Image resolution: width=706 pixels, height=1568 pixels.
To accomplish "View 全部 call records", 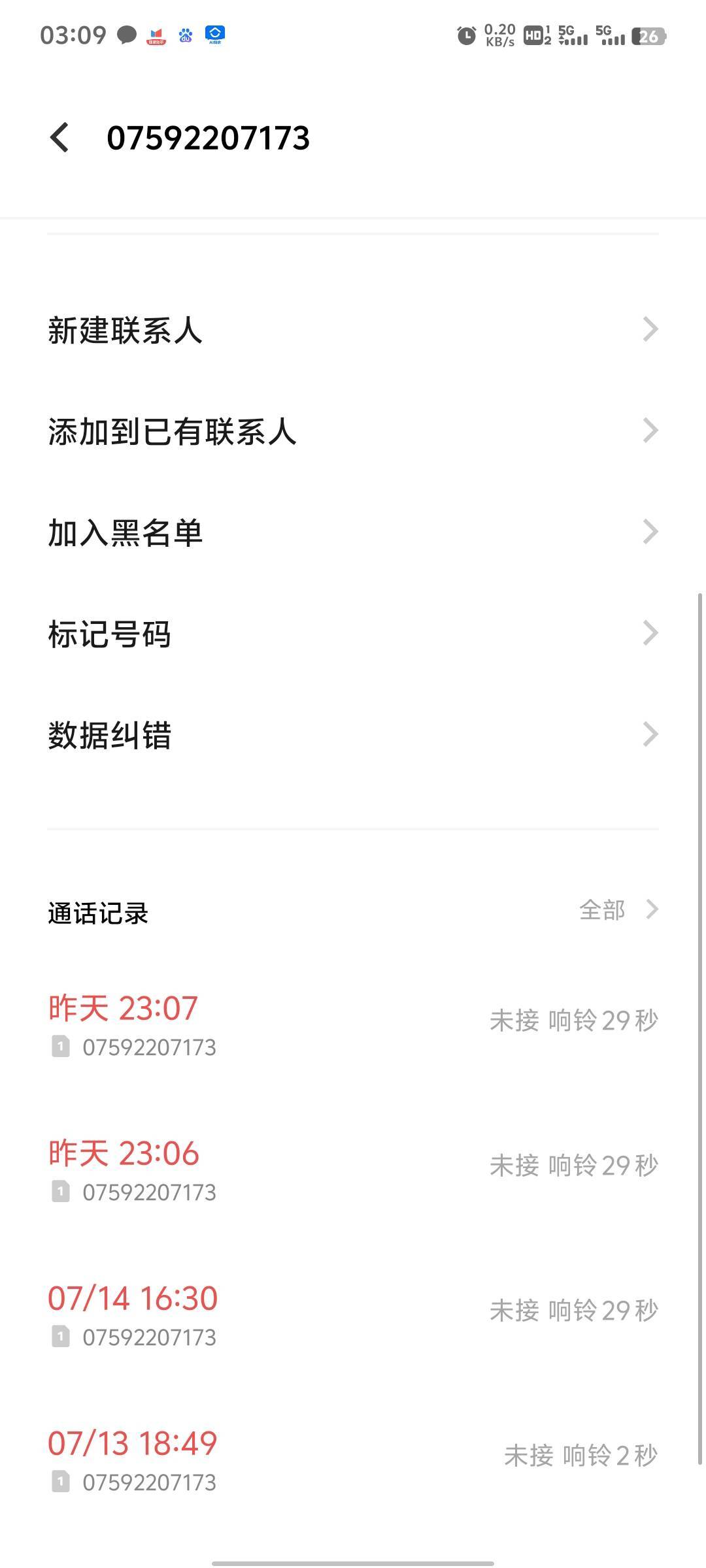I will pos(618,909).
